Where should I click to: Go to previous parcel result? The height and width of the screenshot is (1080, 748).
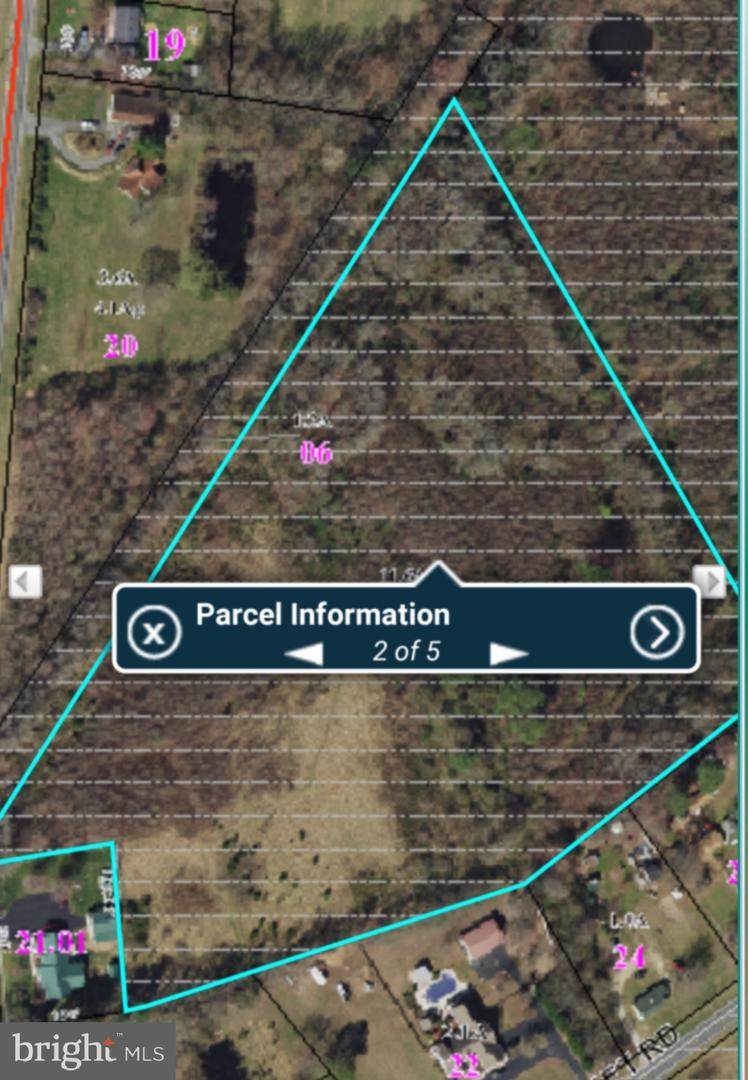coord(304,654)
